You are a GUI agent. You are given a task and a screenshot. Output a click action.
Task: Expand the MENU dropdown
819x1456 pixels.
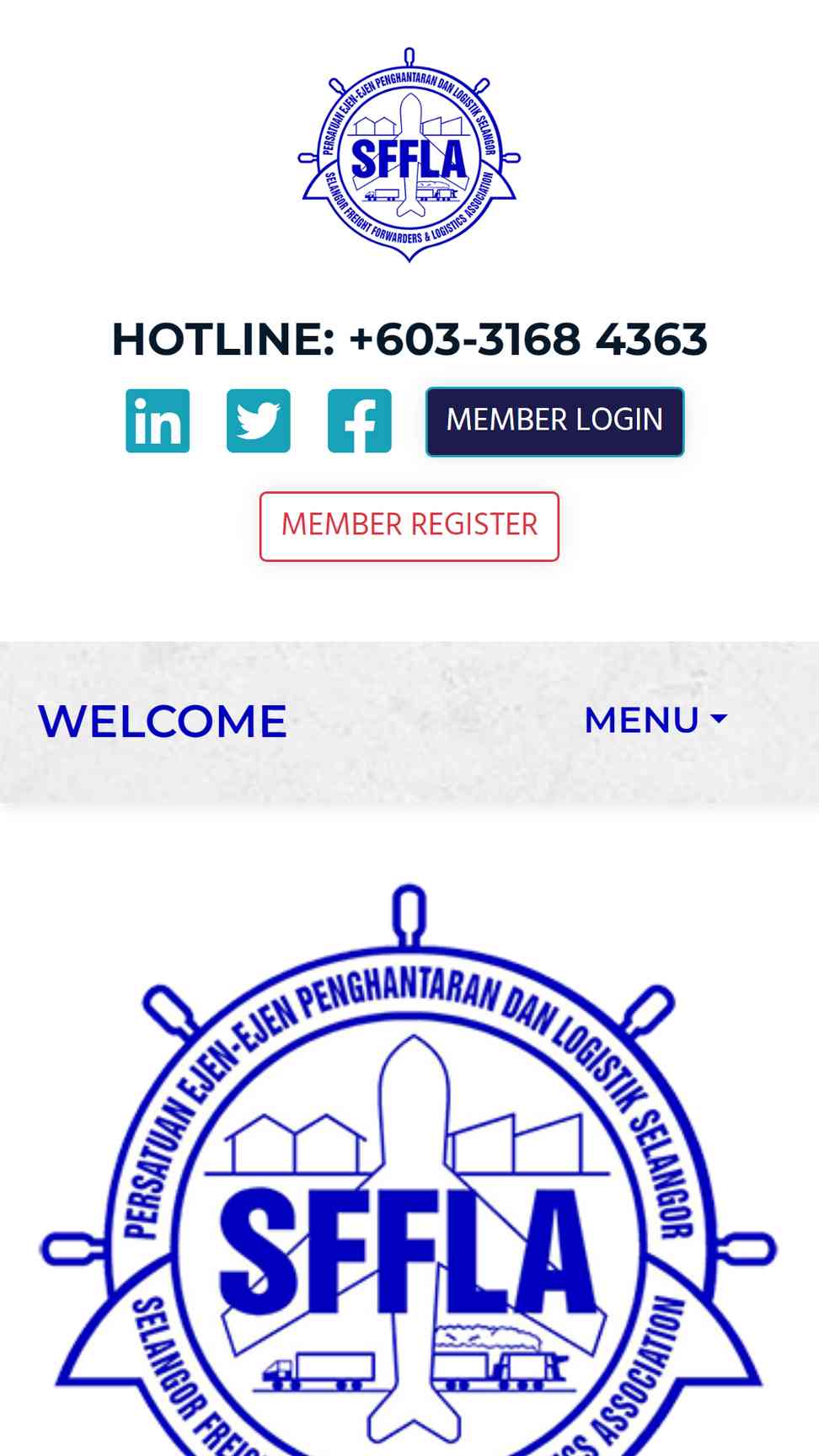coord(656,720)
